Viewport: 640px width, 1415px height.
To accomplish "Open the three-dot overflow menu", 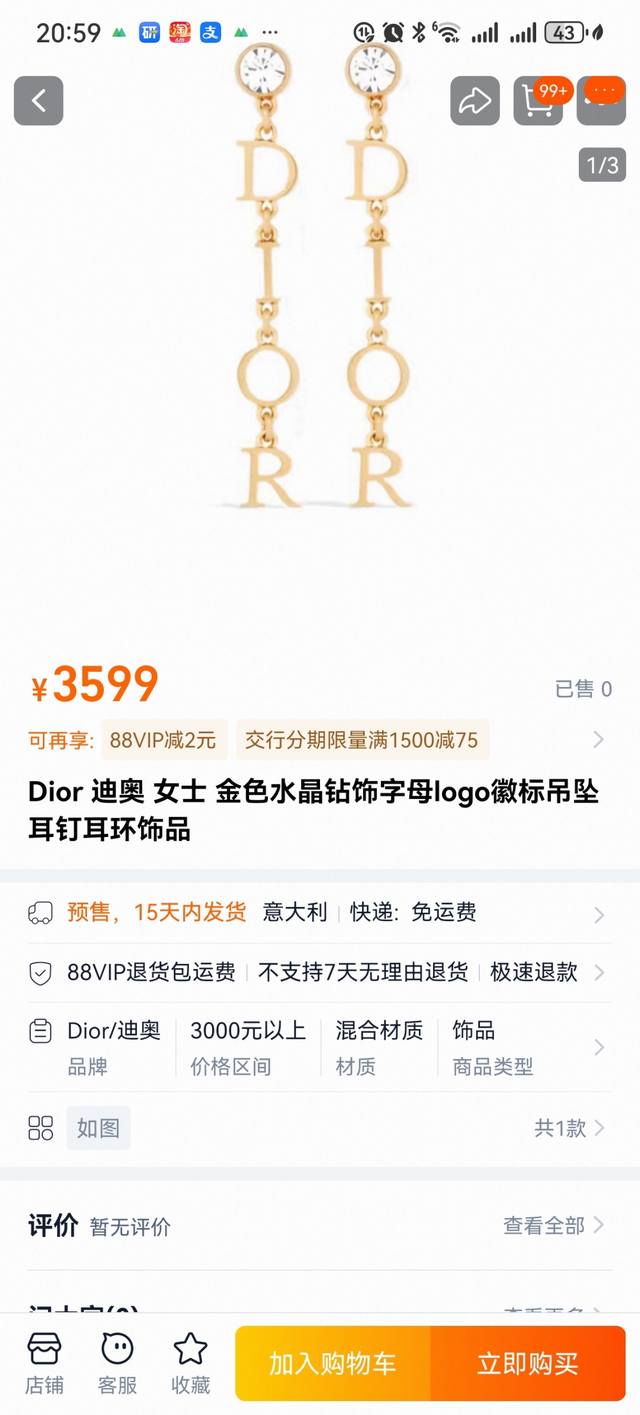I will pyautogui.click(x=602, y=100).
